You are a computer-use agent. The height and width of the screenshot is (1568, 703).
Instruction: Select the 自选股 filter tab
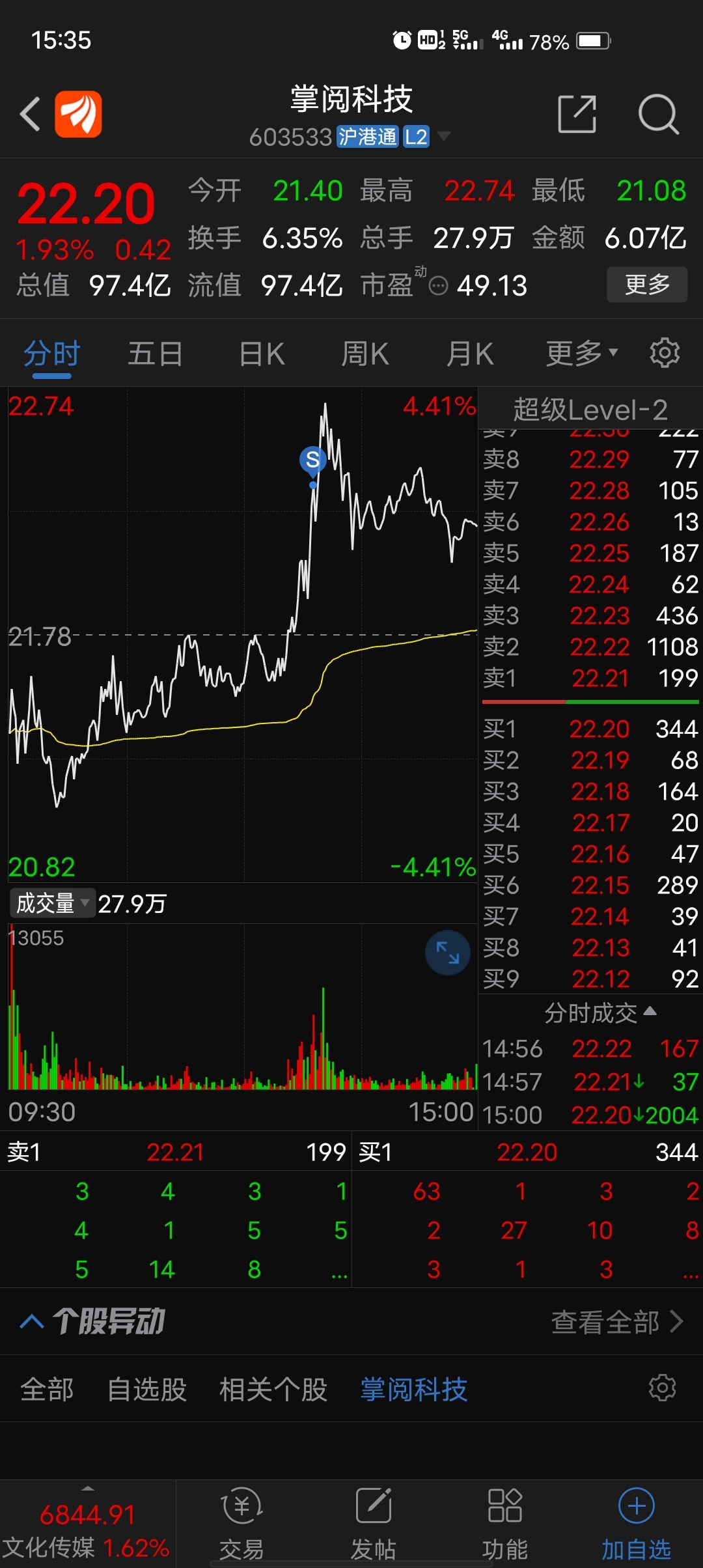147,1390
